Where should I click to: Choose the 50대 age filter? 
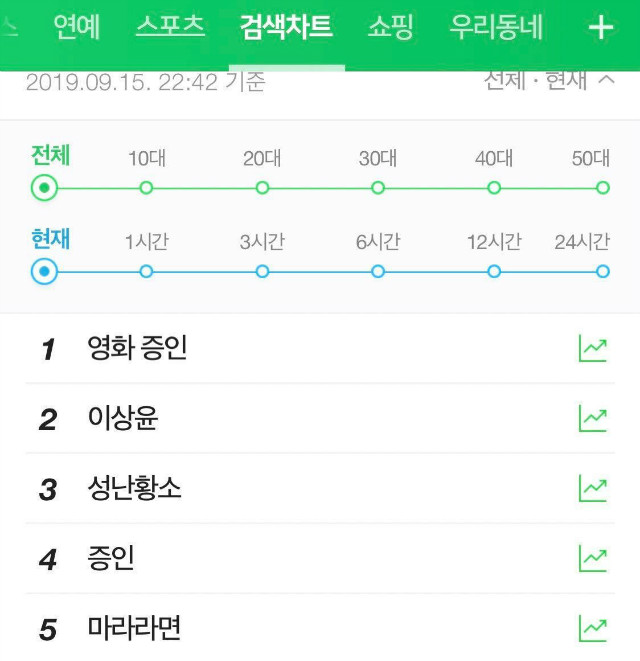click(602, 187)
